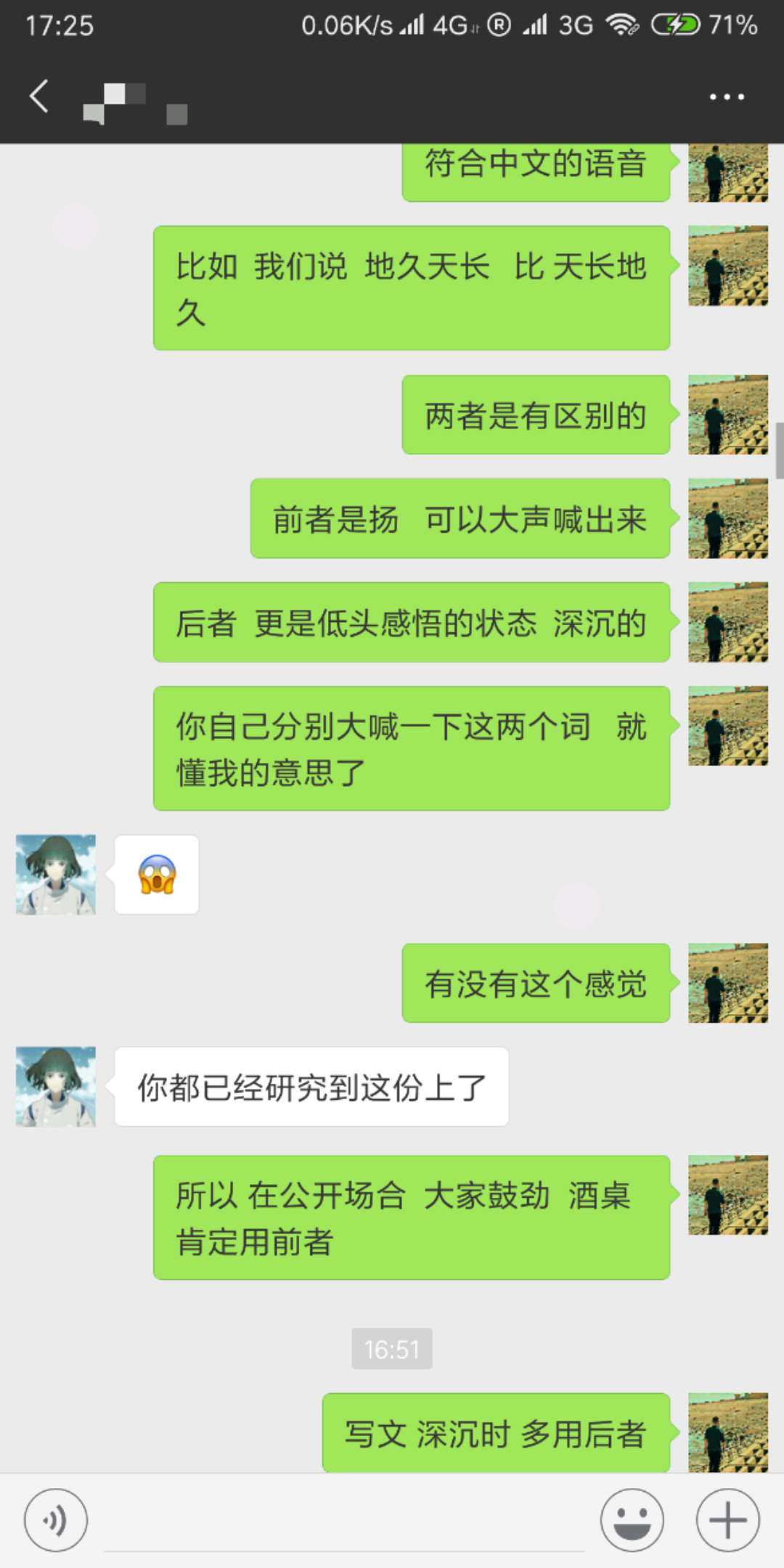Open own avatar beside 两者是有区别的
Screen dimensions: 784x1568
tap(727, 415)
